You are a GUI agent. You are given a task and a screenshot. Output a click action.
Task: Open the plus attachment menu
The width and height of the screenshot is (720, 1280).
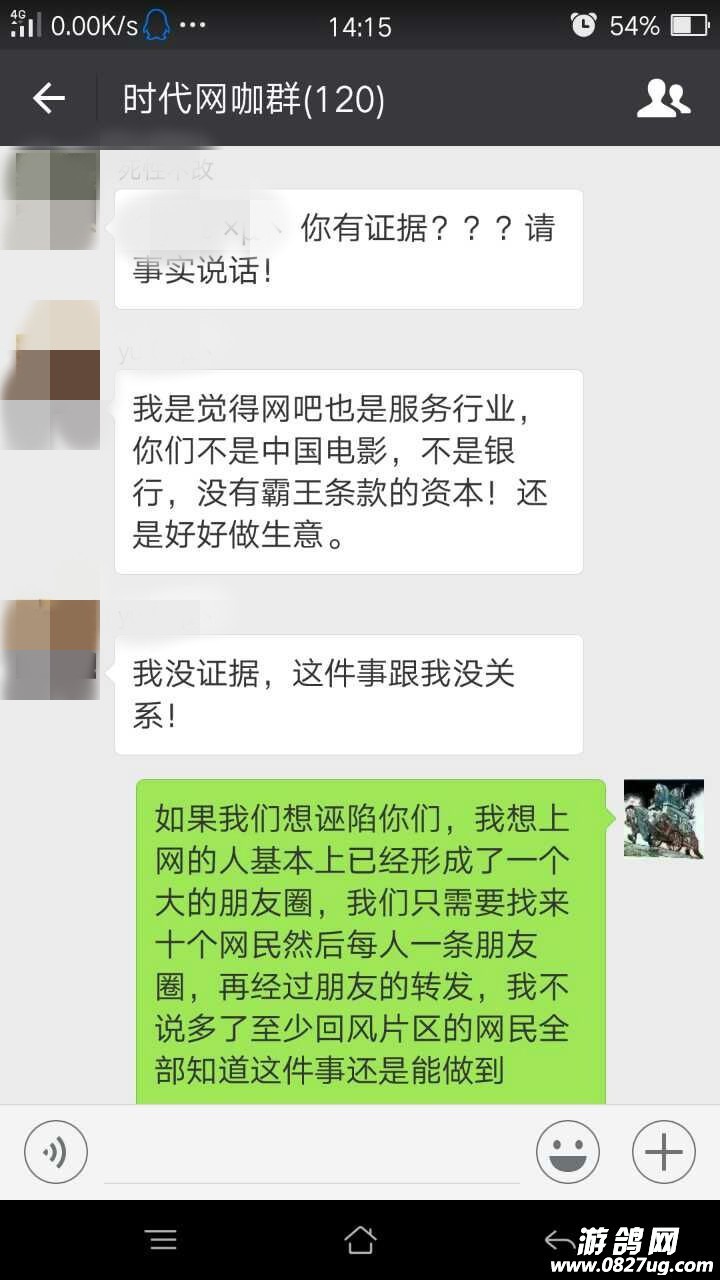pos(663,1153)
